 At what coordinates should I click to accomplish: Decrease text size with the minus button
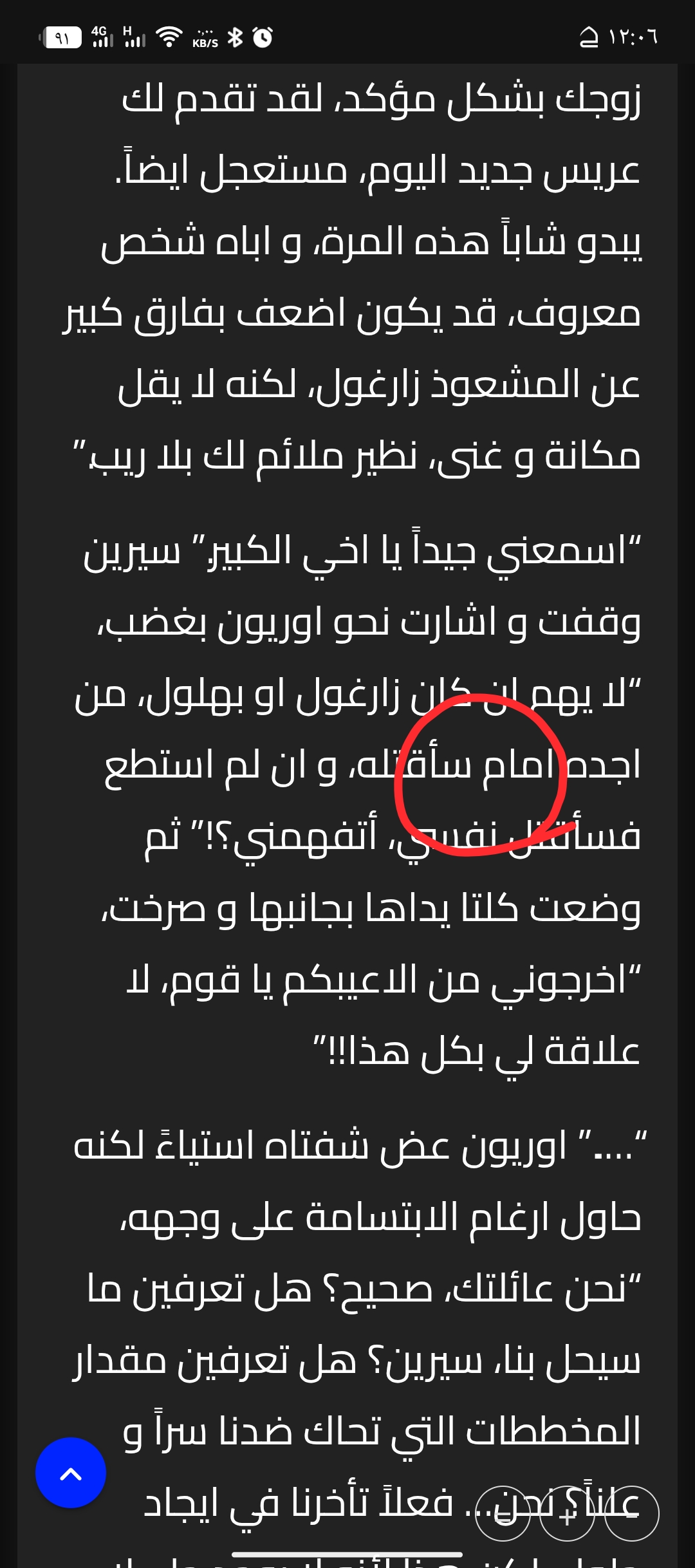point(632,1514)
